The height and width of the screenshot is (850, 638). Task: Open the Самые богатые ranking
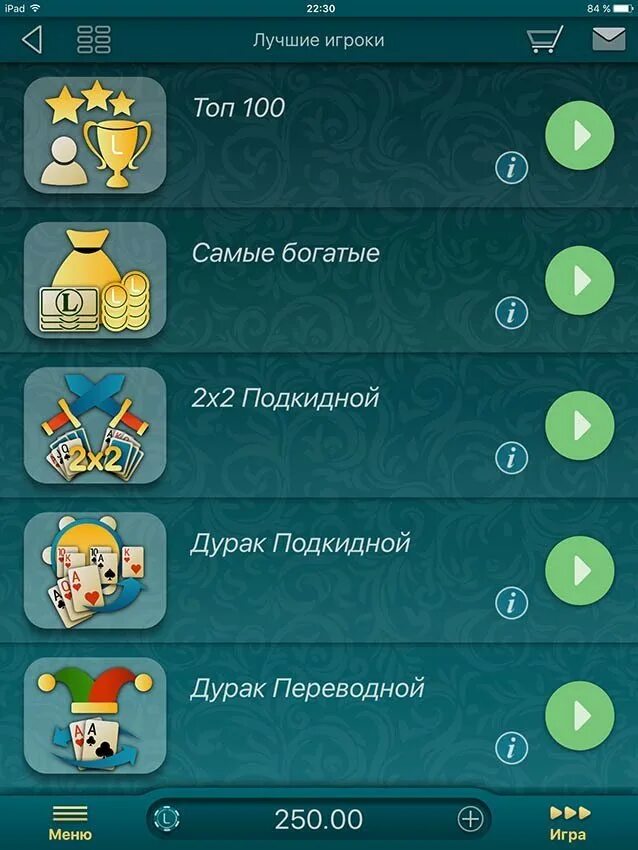579,280
